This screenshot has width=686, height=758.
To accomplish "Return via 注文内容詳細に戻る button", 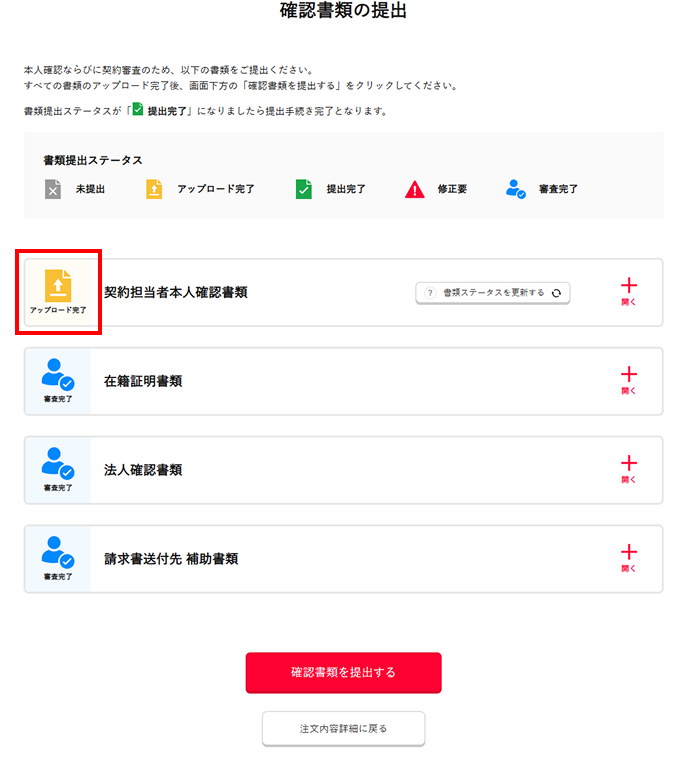I will 343,728.
